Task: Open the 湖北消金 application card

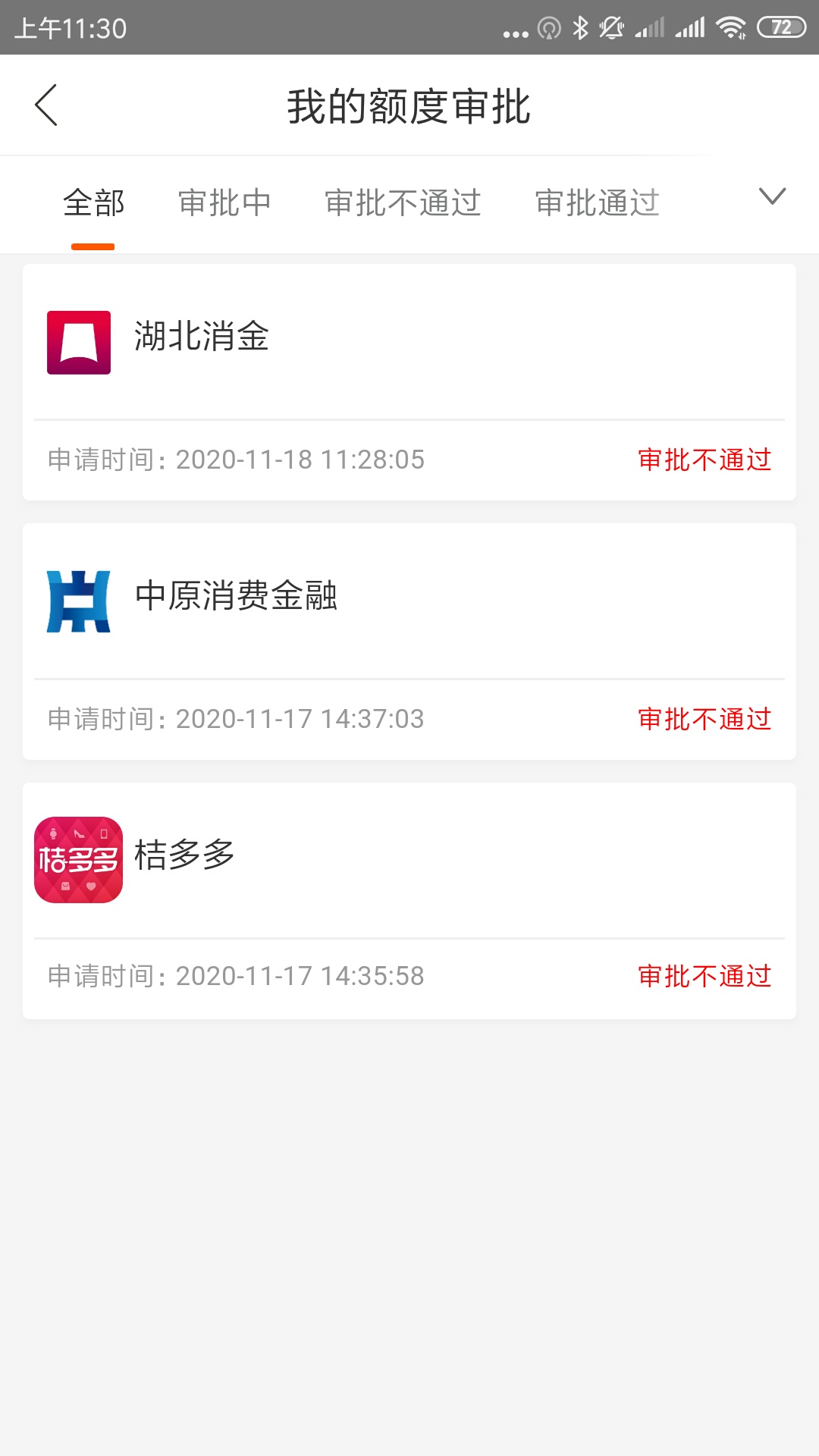Action: coord(409,382)
